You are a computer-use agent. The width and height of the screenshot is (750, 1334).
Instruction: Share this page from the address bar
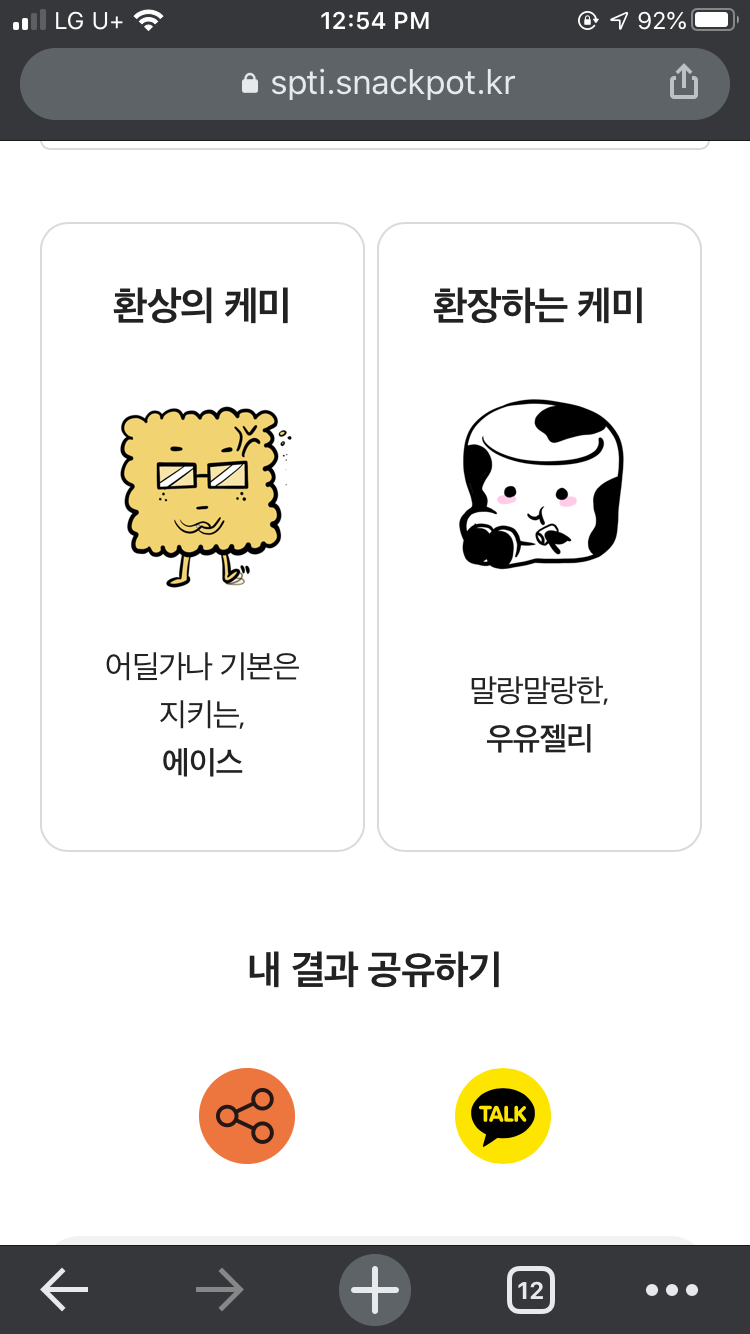click(683, 83)
